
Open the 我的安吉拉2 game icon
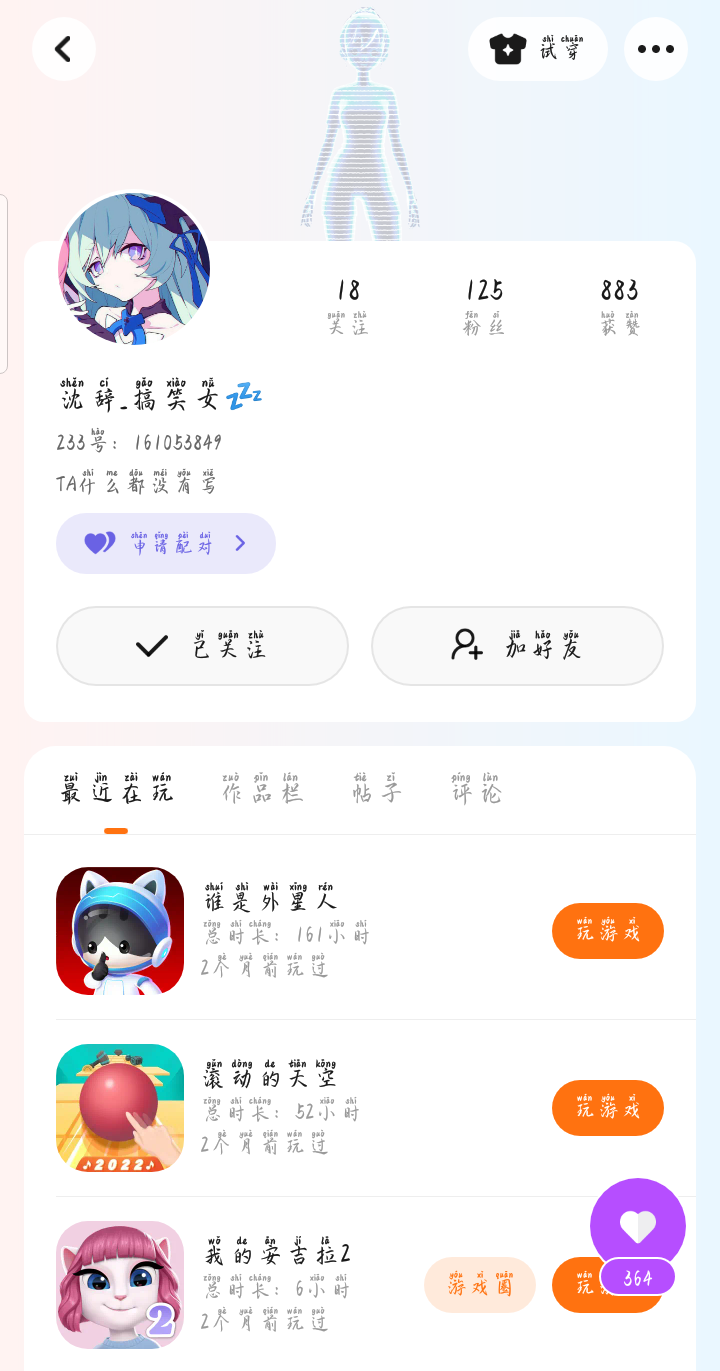[x=120, y=1285]
